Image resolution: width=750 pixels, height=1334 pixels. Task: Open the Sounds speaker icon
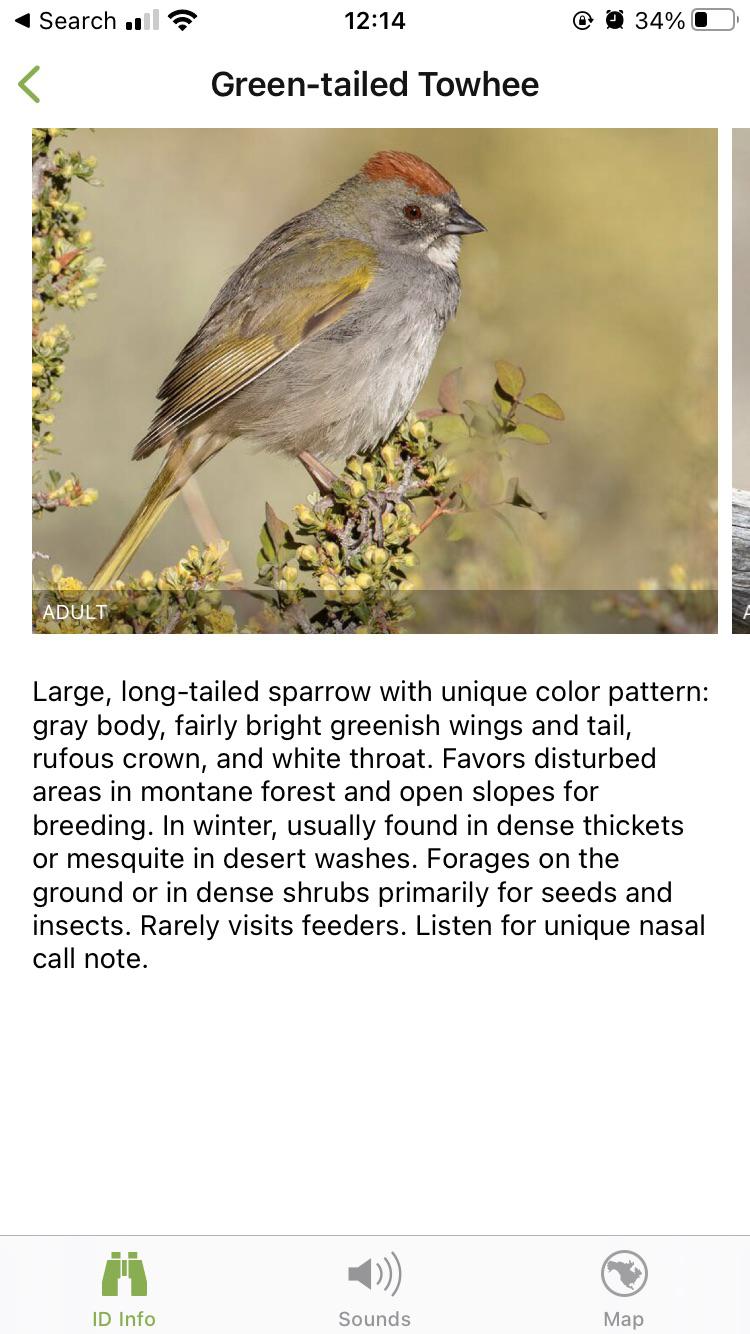374,1272
